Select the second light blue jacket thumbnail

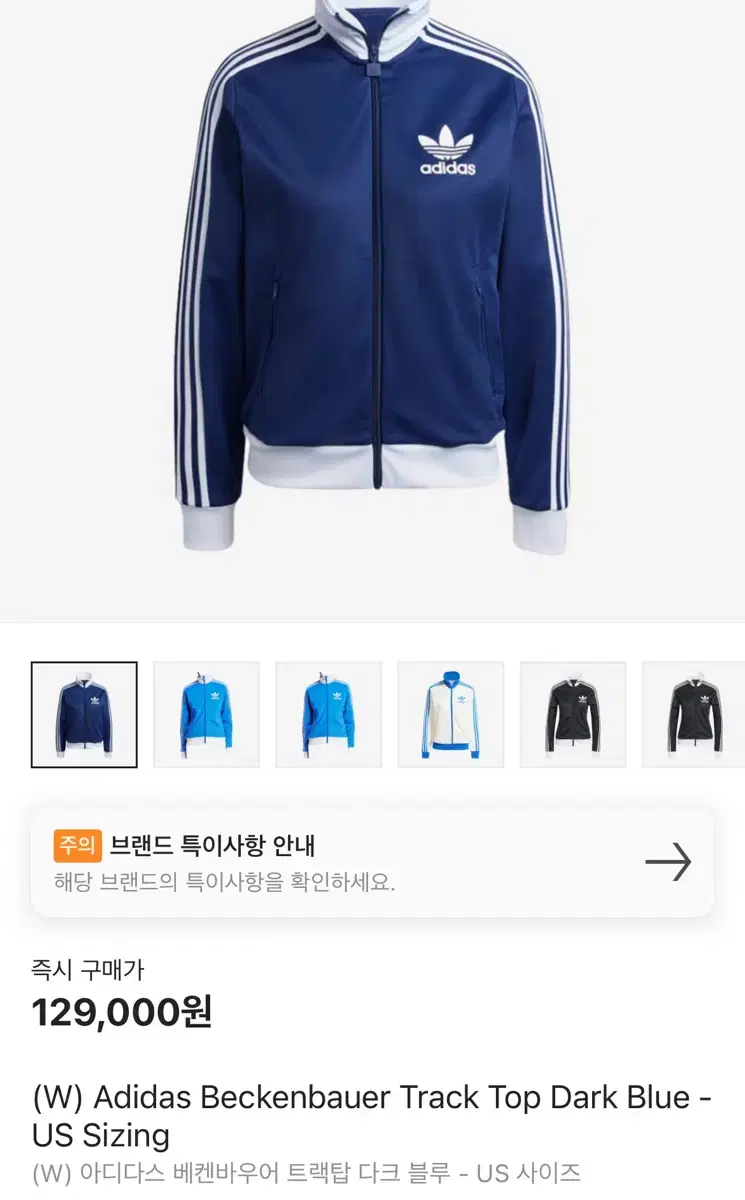click(329, 714)
